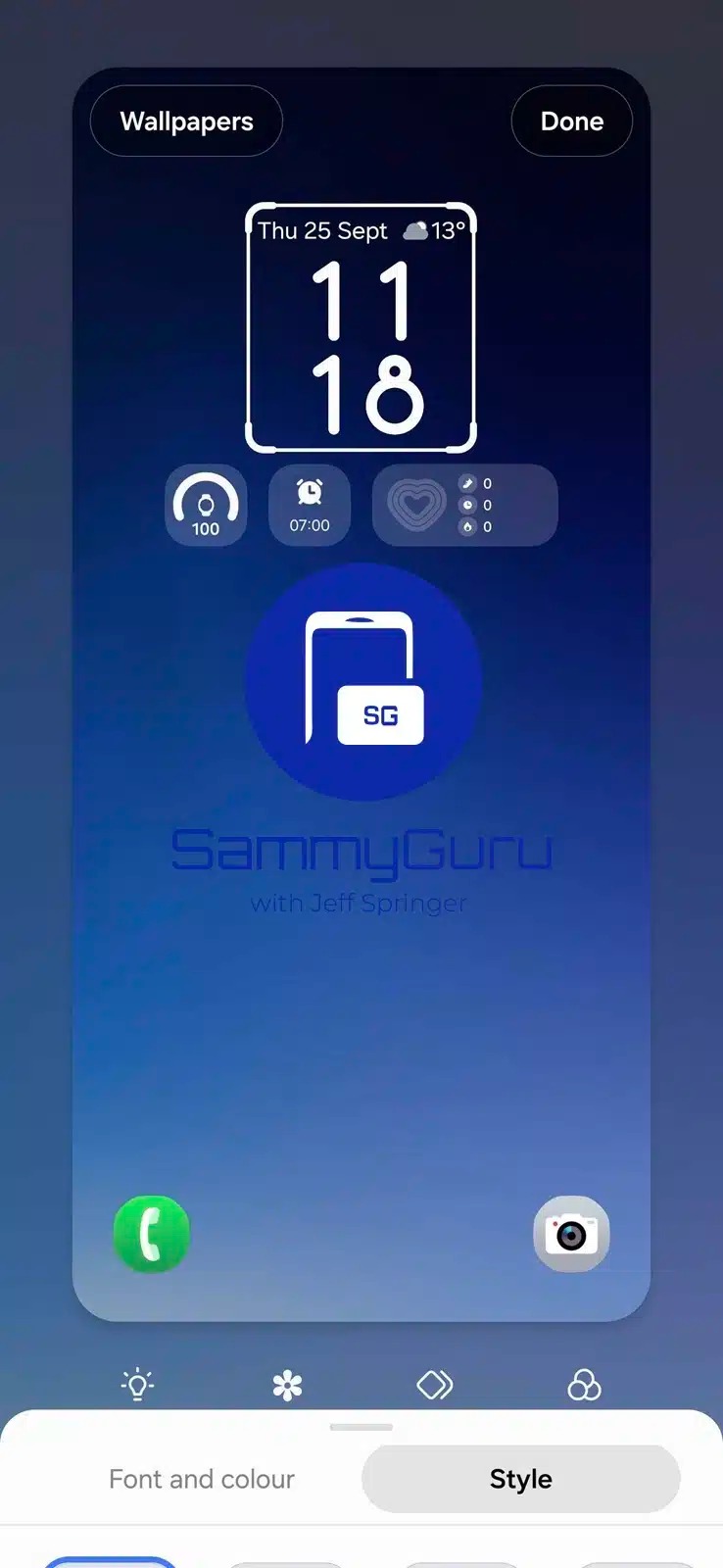The image size is (723, 1568).
Task: Open the colour filters circles icon
Action: [584, 1385]
